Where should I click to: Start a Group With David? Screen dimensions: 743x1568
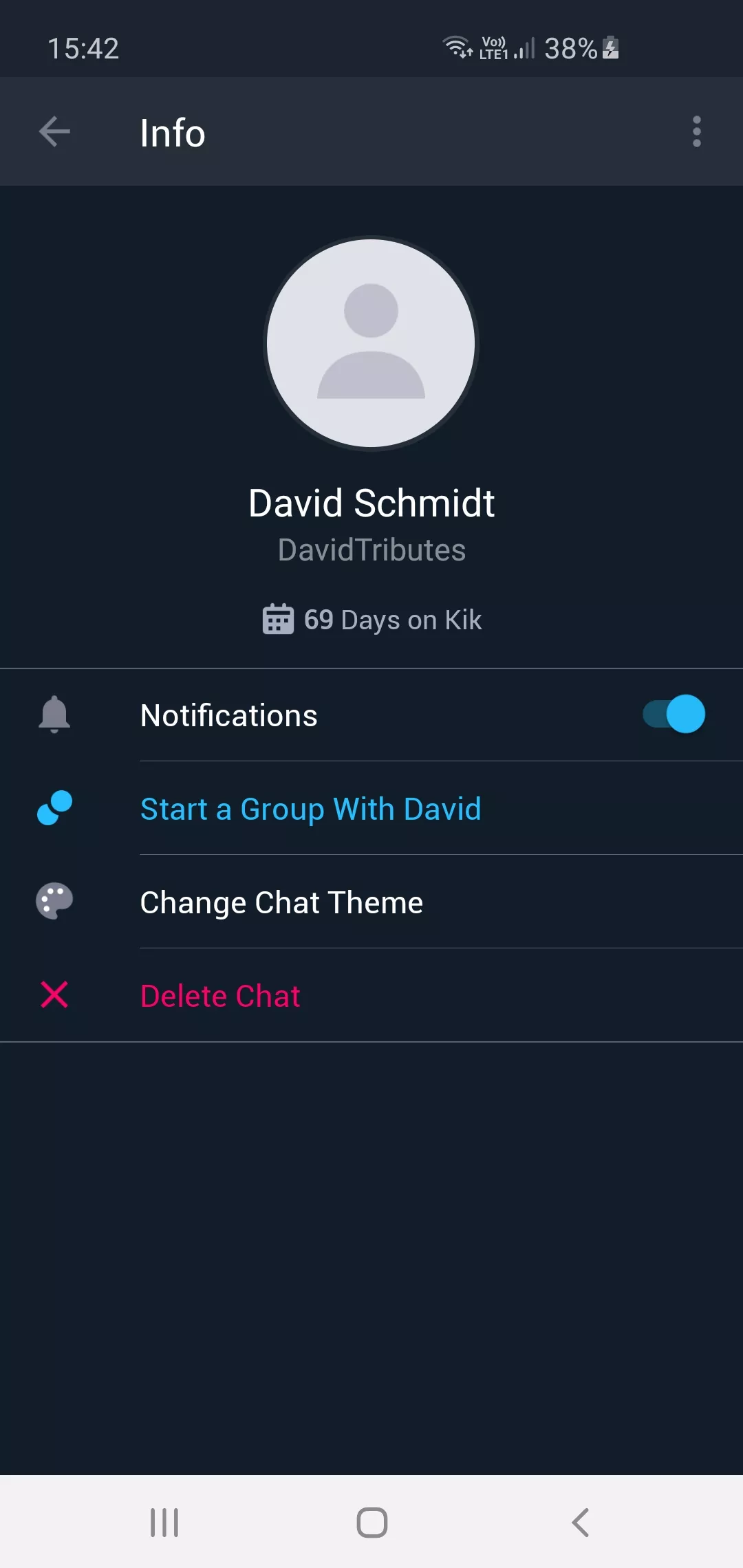coord(310,809)
